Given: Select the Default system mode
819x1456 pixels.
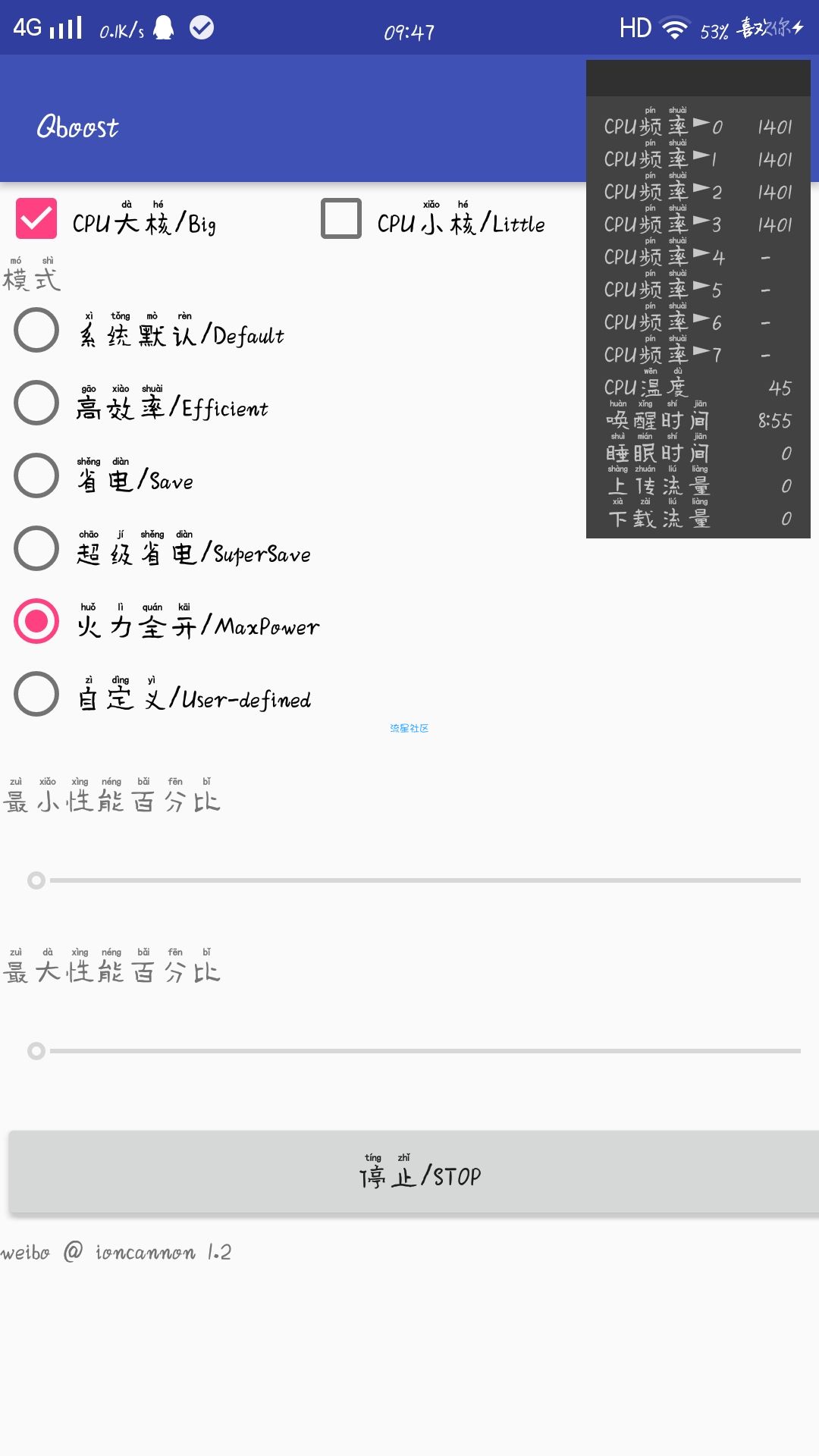Looking at the screenshot, I should 36,330.
